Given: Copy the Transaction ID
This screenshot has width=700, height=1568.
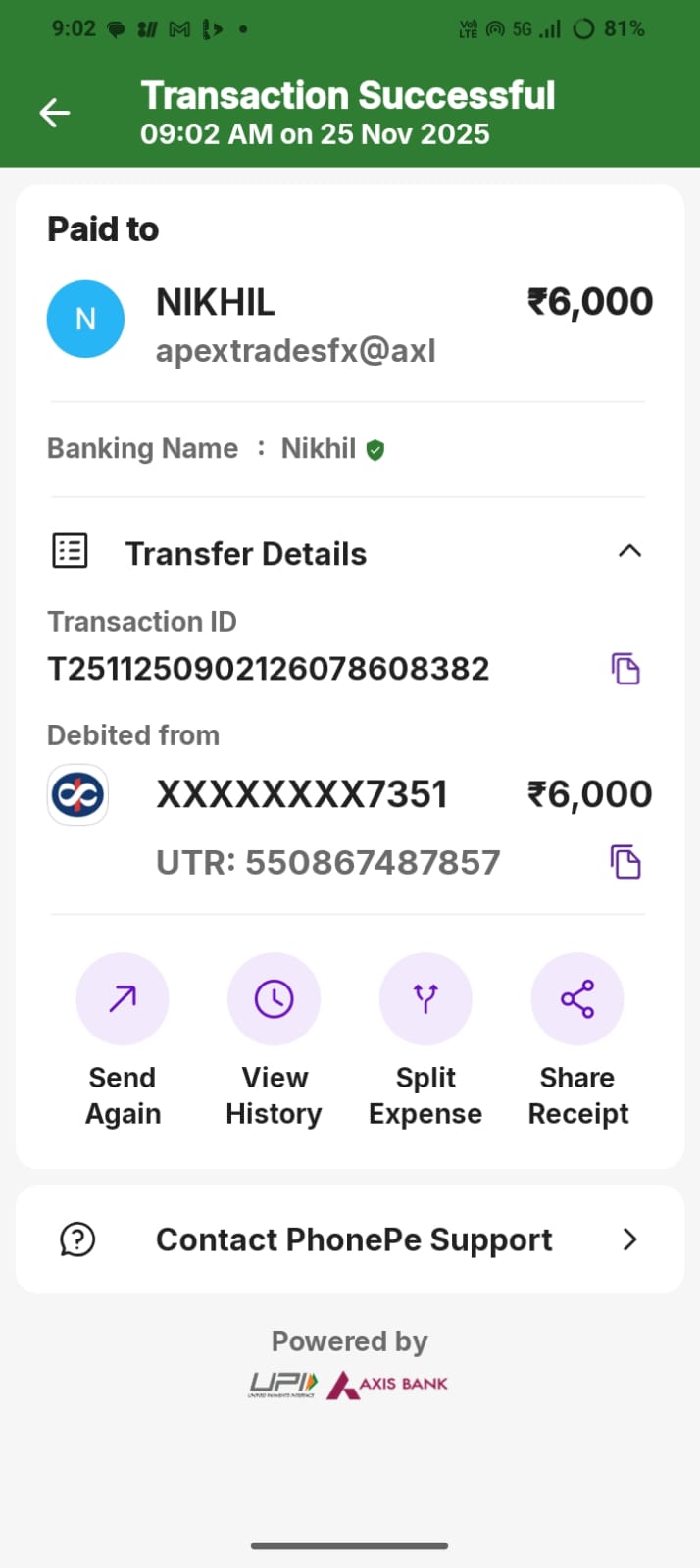Looking at the screenshot, I should (625, 669).
